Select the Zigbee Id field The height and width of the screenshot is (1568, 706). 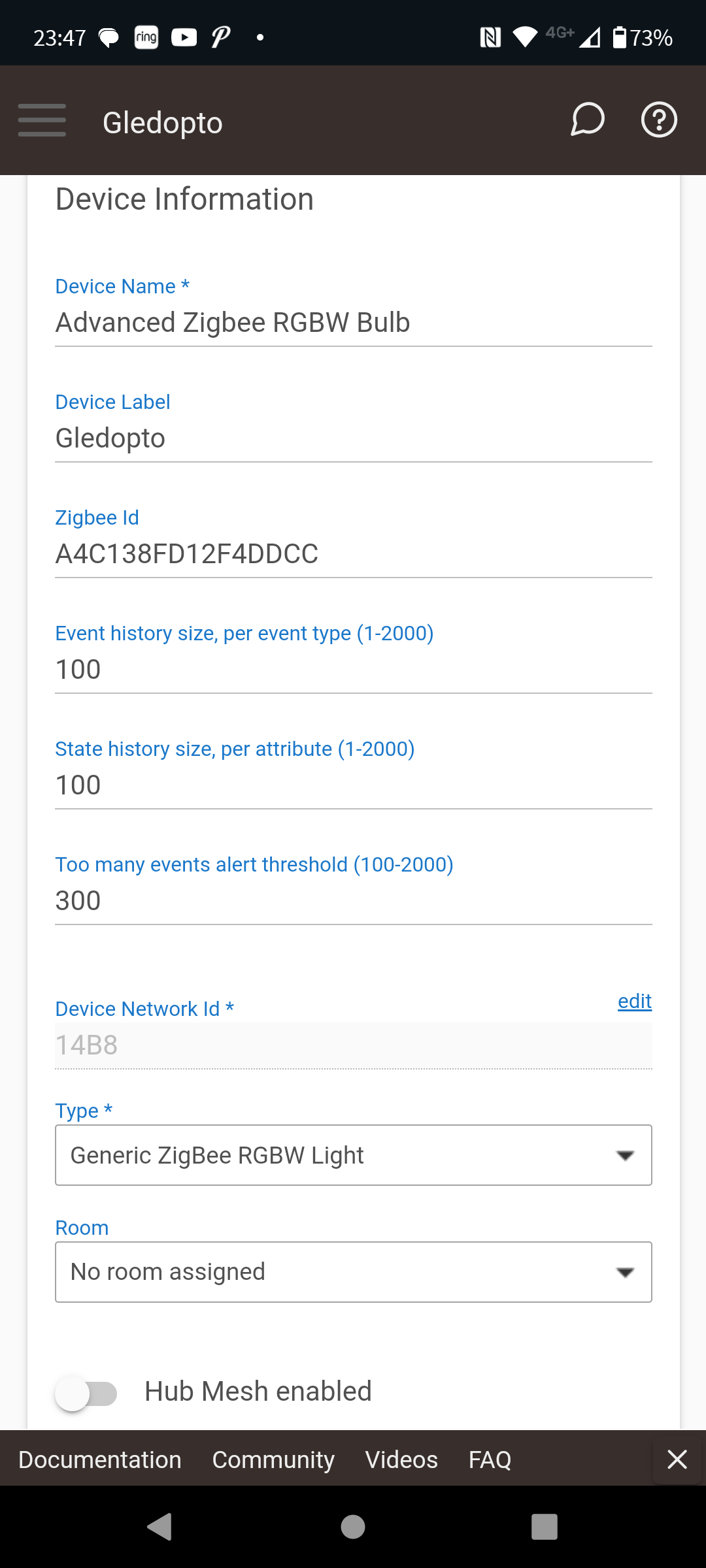[x=354, y=554]
